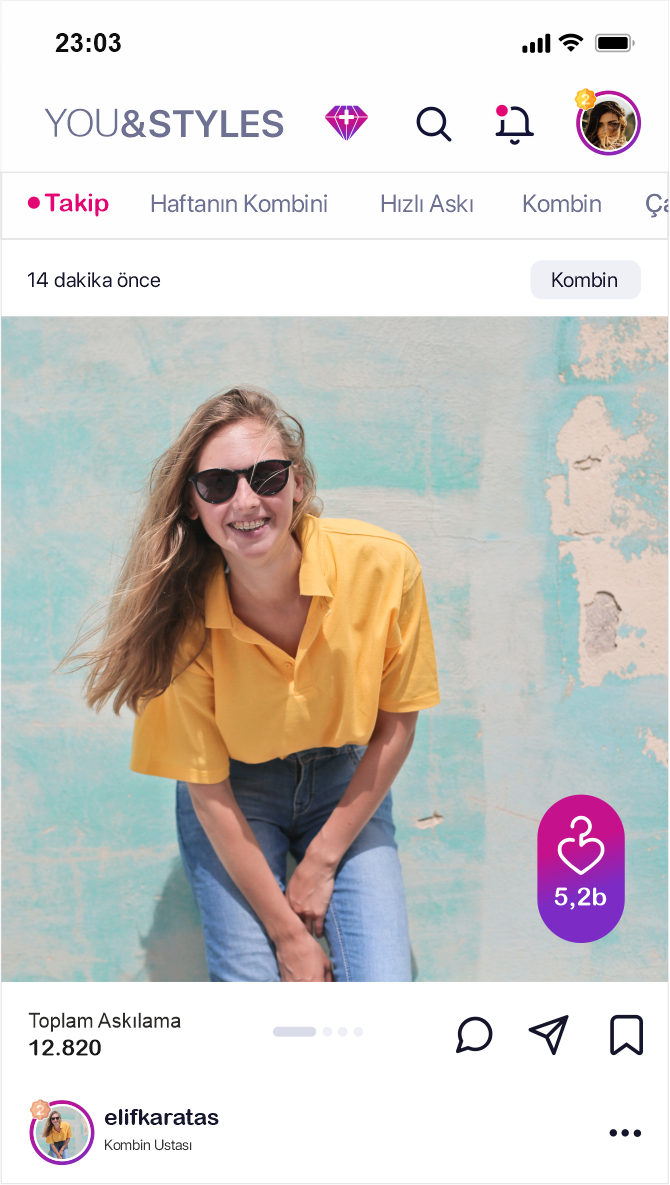Open comments on elifkaratas's post
Viewport: 670px width, 1185px height.
click(x=474, y=1035)
